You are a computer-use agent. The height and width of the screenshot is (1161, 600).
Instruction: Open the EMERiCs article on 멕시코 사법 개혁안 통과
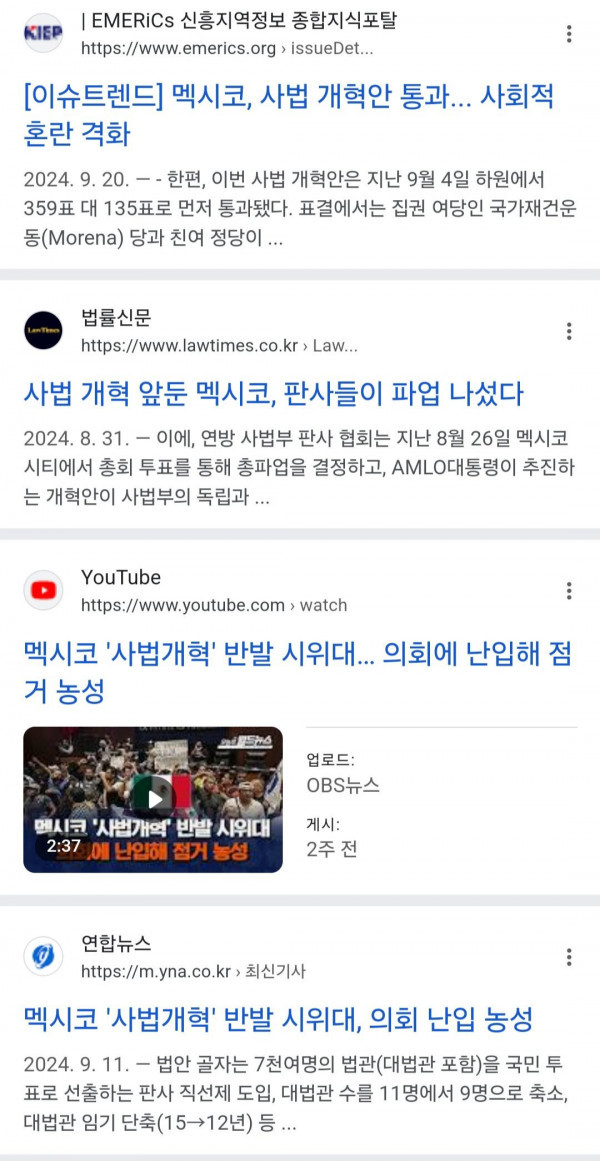288,115
